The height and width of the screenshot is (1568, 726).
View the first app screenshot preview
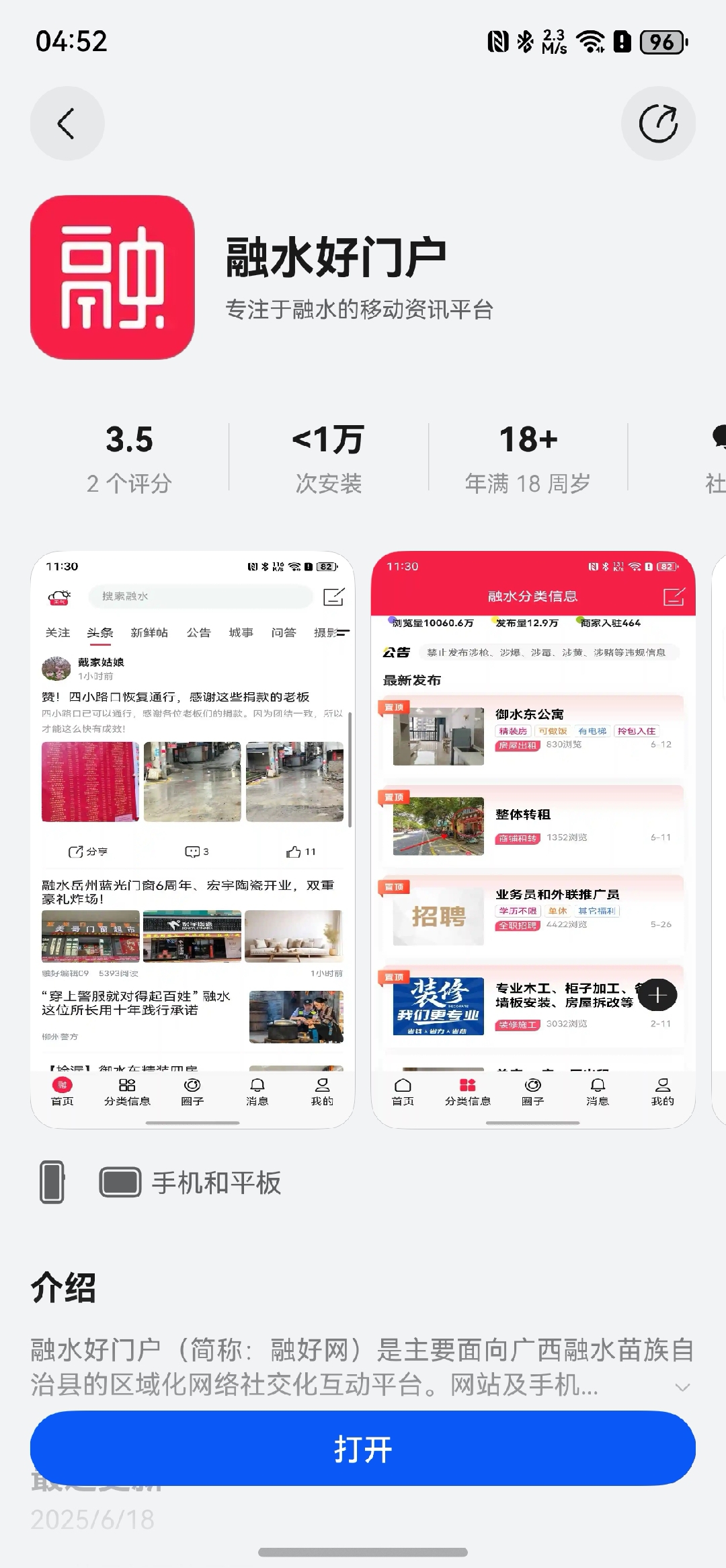click(192, 838)
